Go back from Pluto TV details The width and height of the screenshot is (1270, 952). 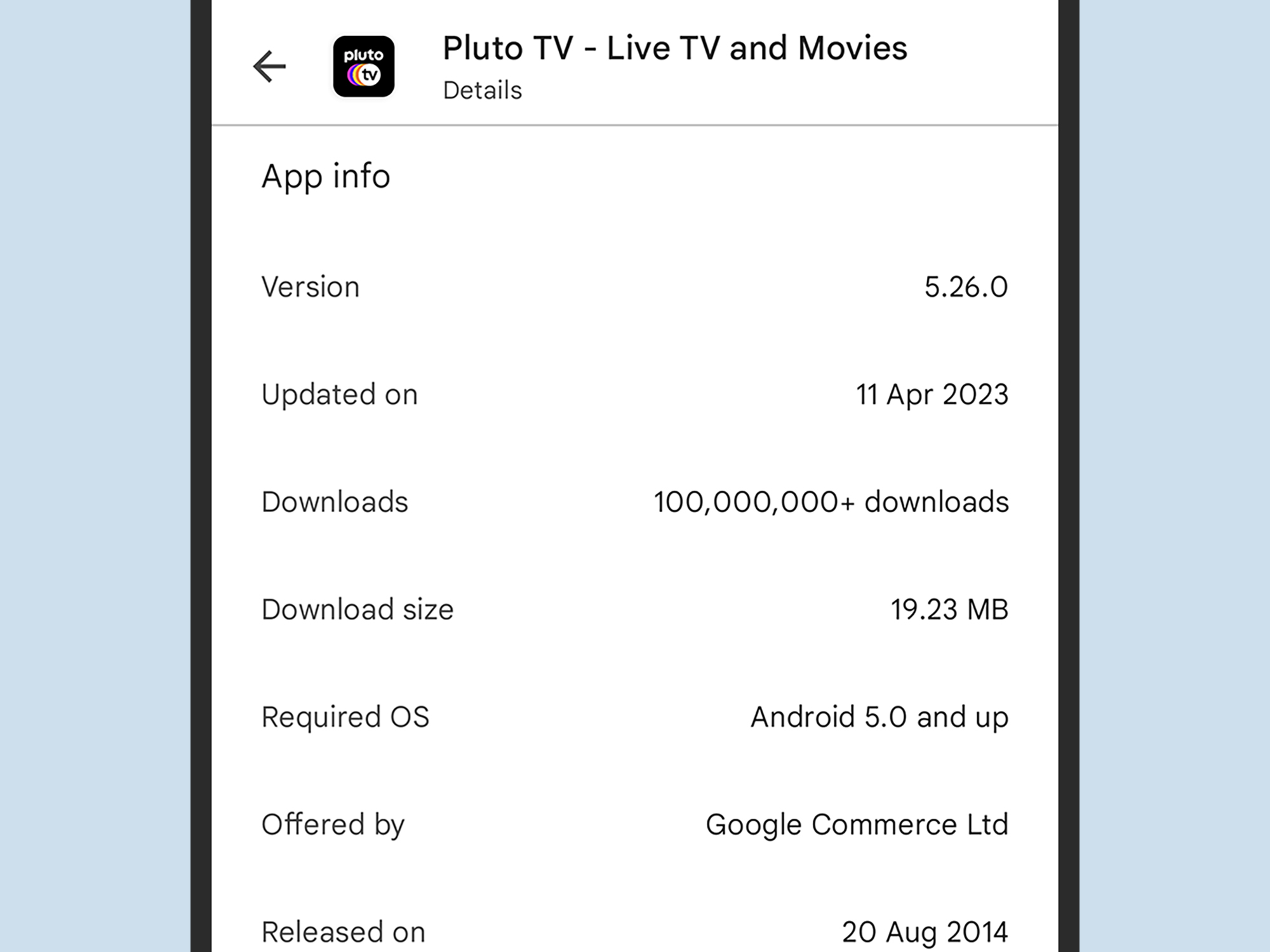[269, 67]
